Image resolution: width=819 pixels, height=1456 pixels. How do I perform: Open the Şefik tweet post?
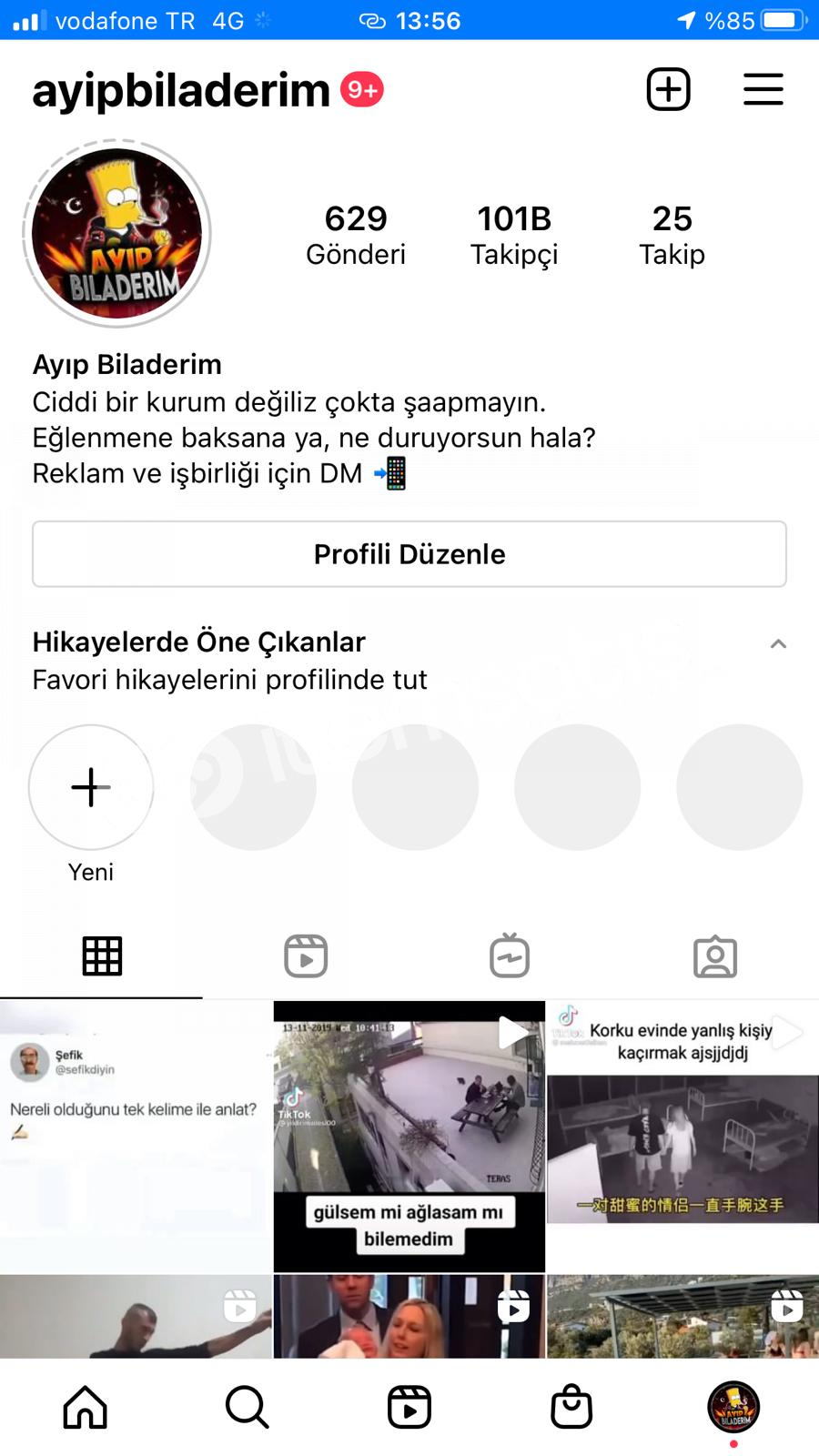[136, 1136]
